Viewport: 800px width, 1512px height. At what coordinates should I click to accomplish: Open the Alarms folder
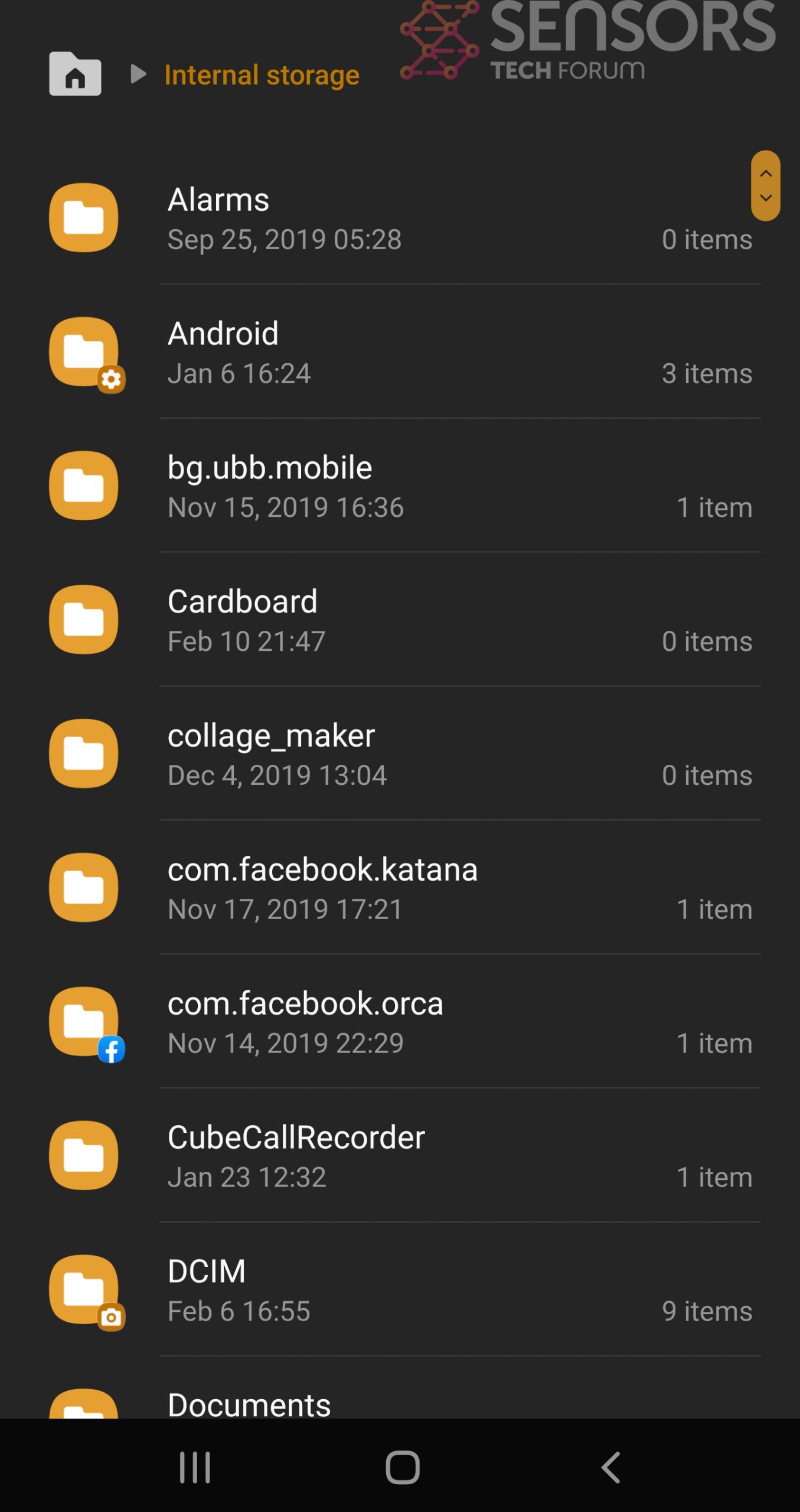pyautogui.click(x=400, y=218)
